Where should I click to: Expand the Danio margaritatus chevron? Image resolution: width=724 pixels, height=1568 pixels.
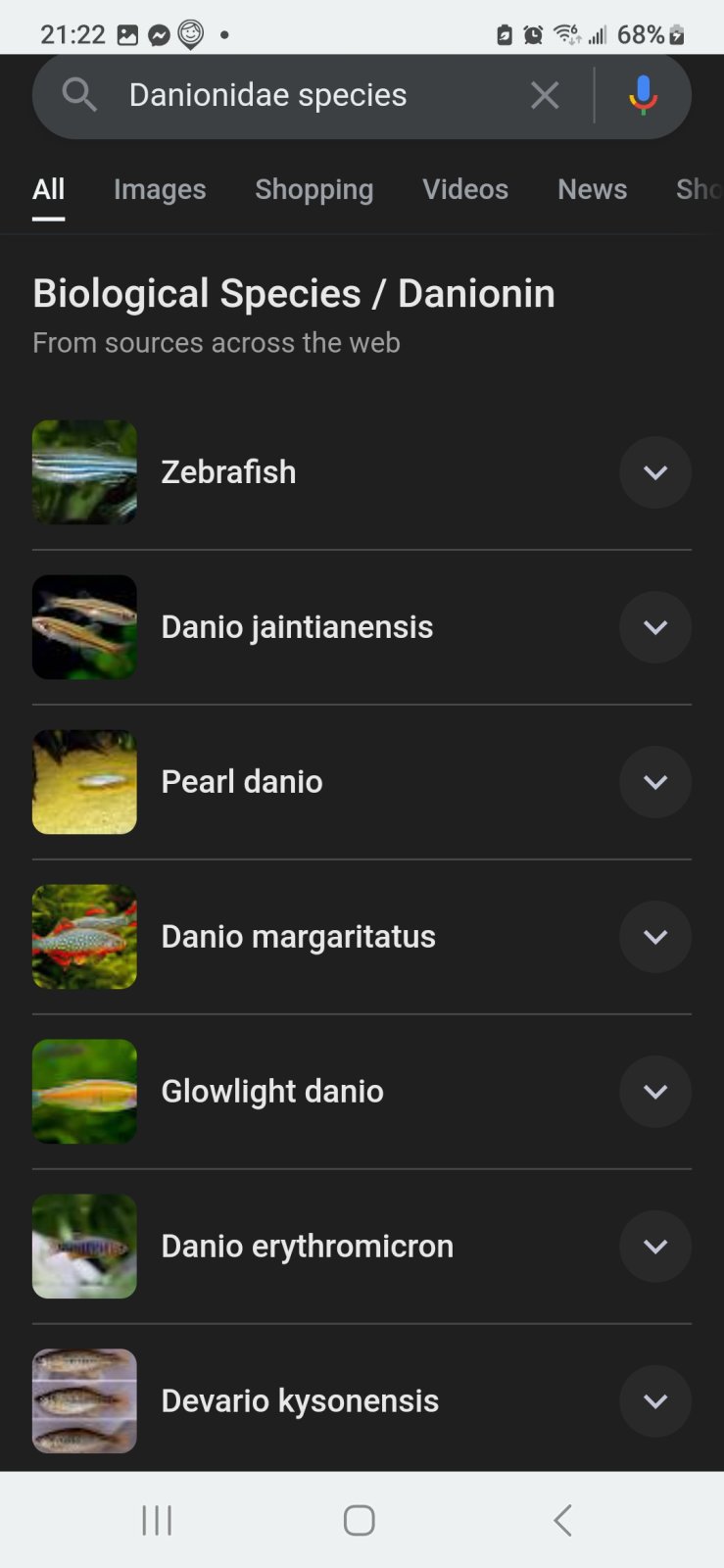coord(655,937)
